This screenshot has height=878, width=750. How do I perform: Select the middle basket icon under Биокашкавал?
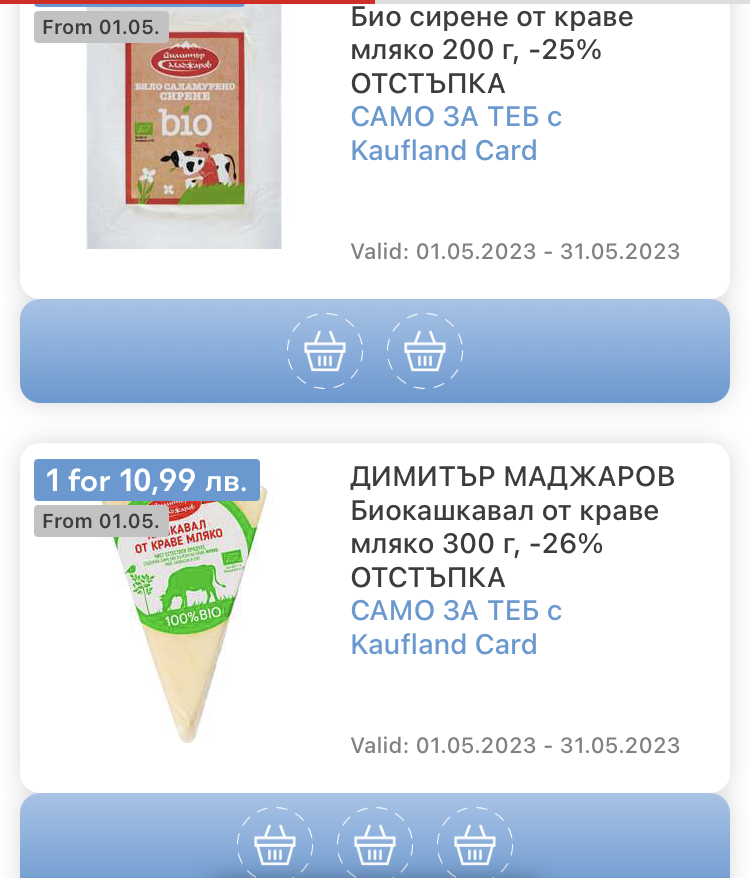click(x=375, y=845)
